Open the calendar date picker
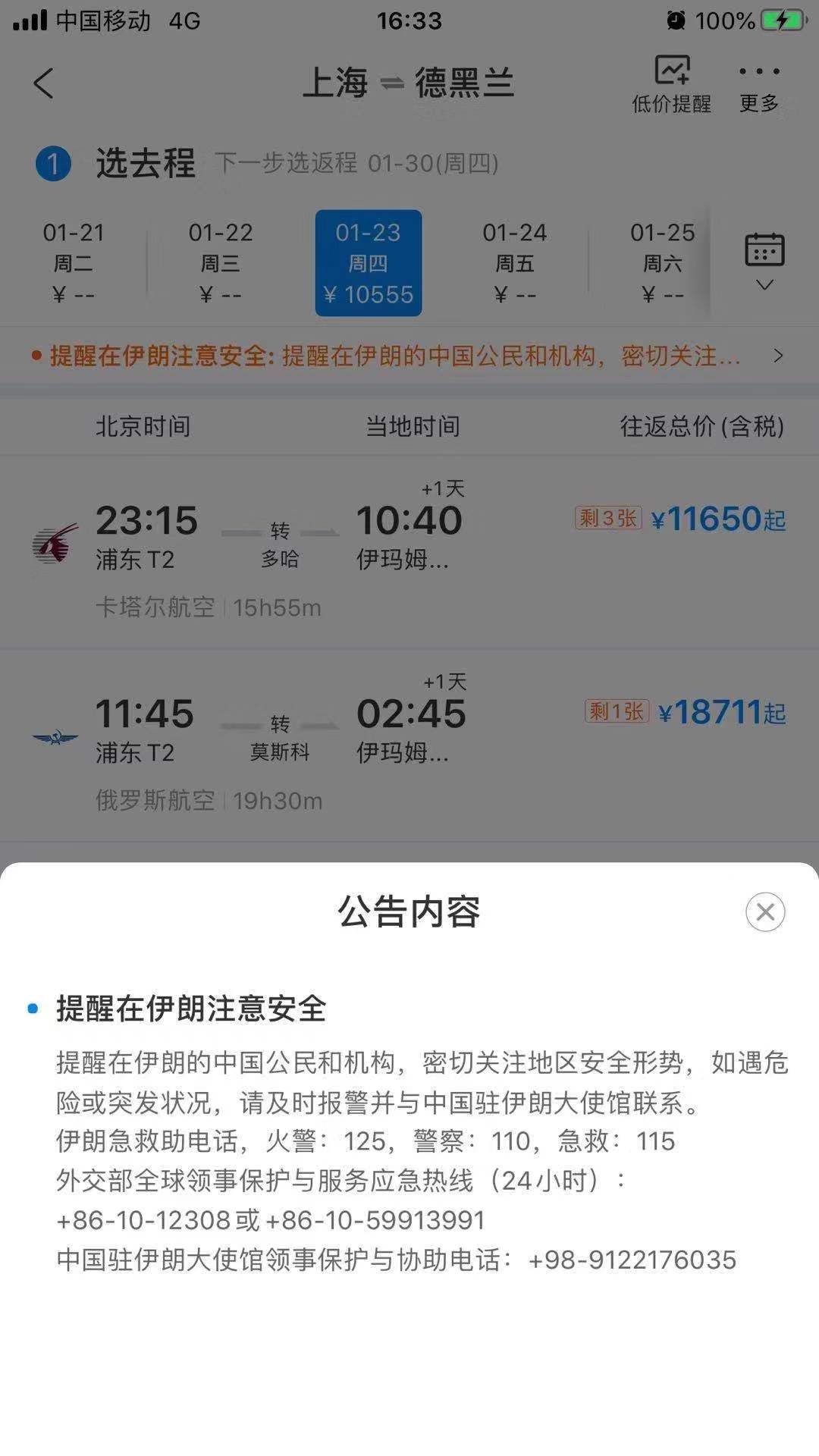 pos(764,261)
